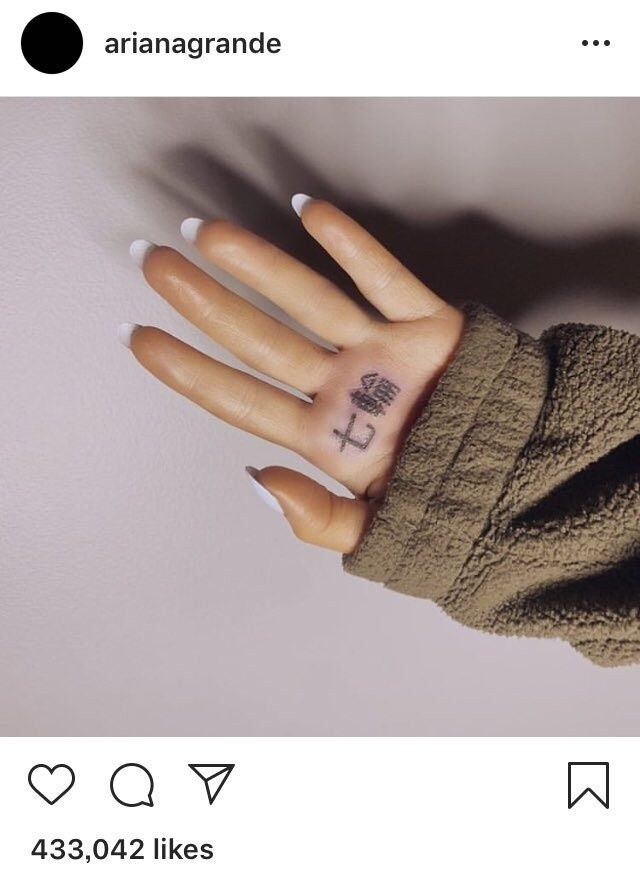View who liked via 433,042 likes
640x871 pixels.
tap(122, 849)
